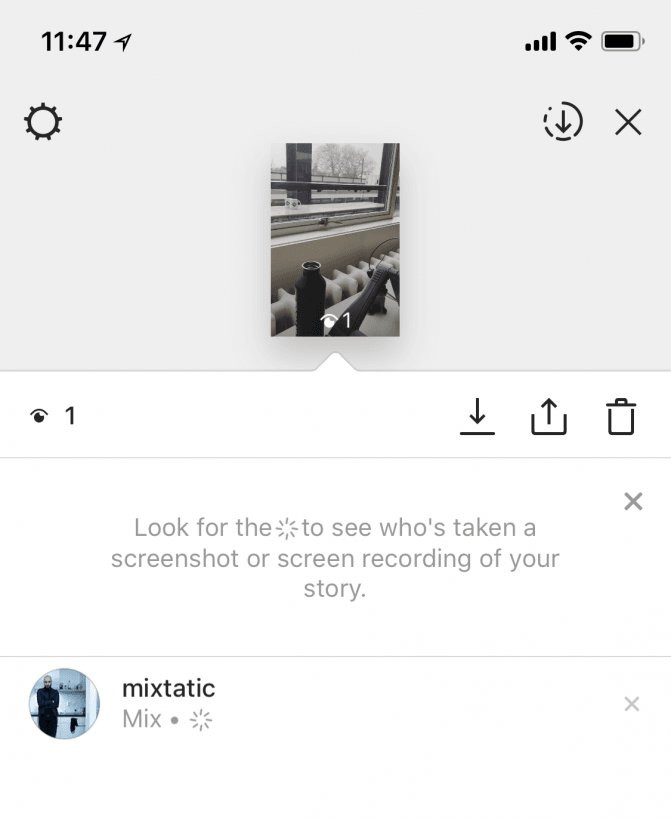Share this story

coord(548,416)
